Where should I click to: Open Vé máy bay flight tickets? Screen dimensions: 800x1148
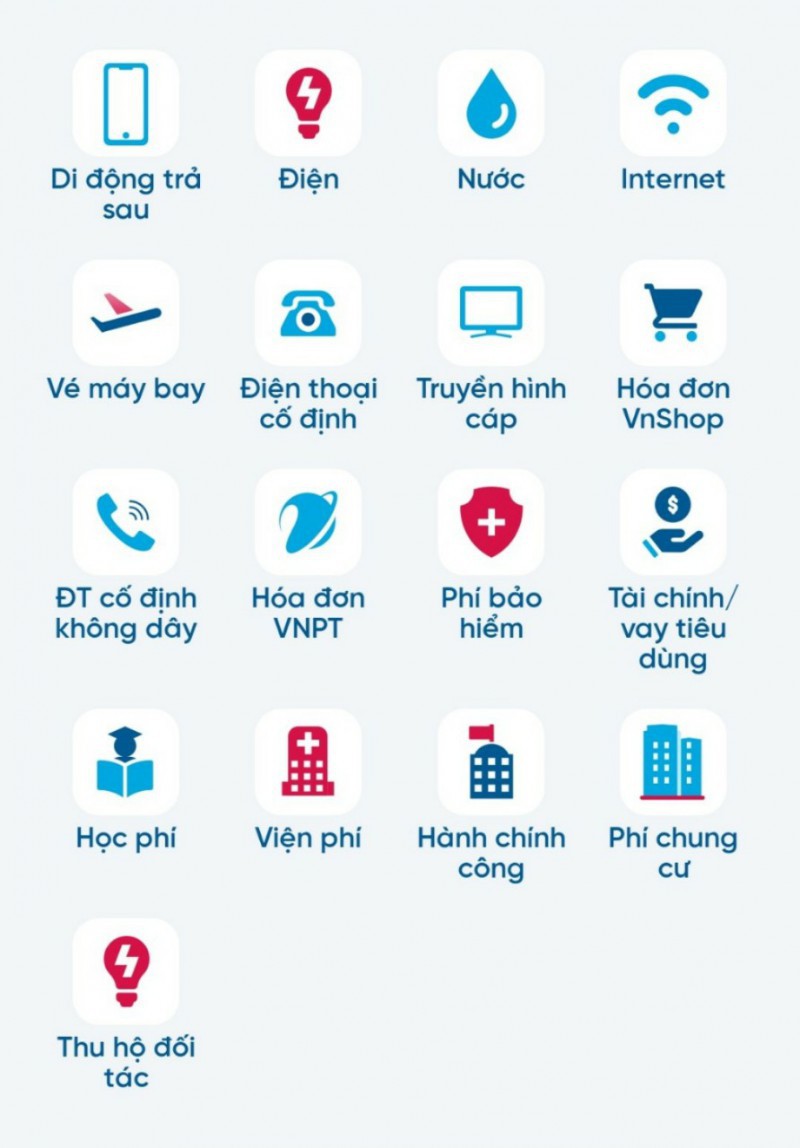coord(126,313)
